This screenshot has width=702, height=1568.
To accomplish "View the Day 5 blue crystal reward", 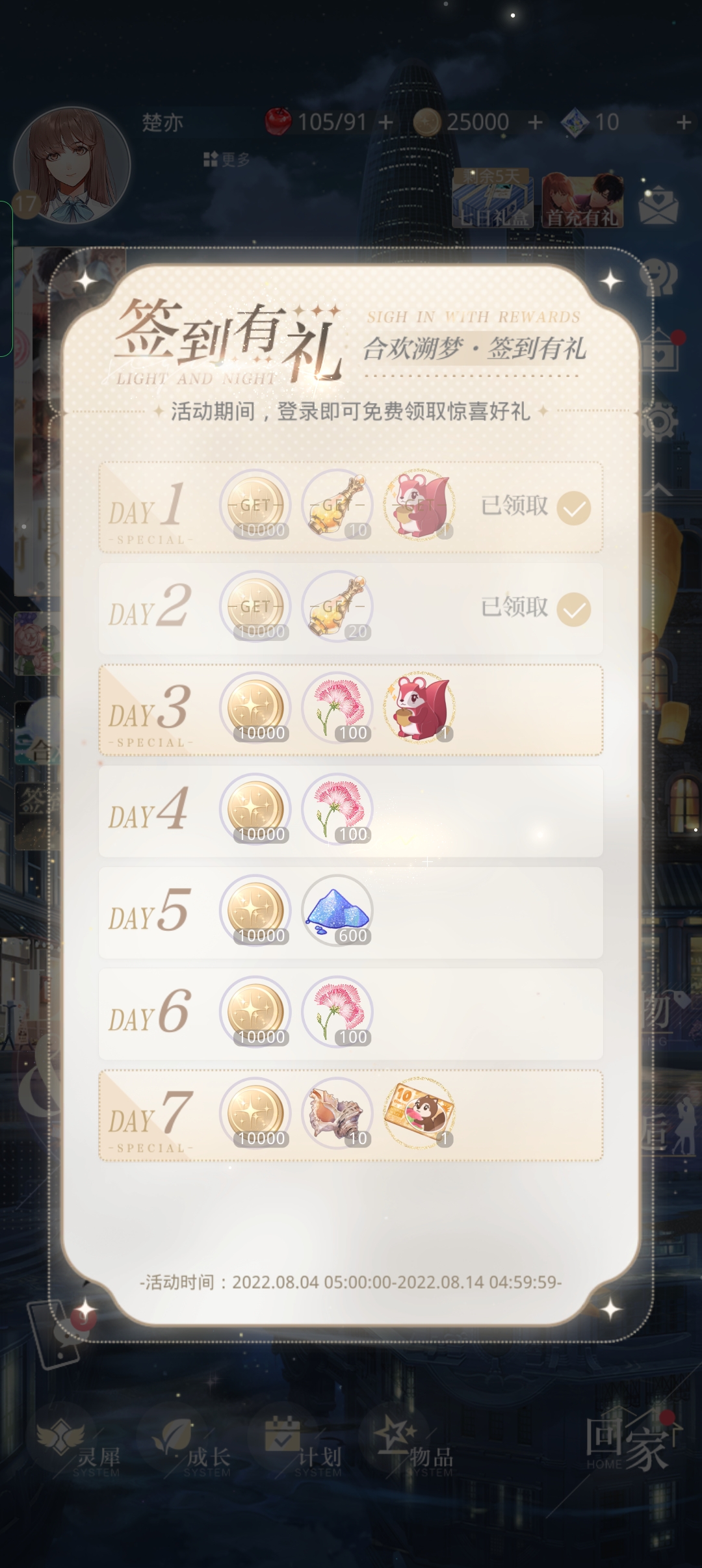I will (337, 910).
